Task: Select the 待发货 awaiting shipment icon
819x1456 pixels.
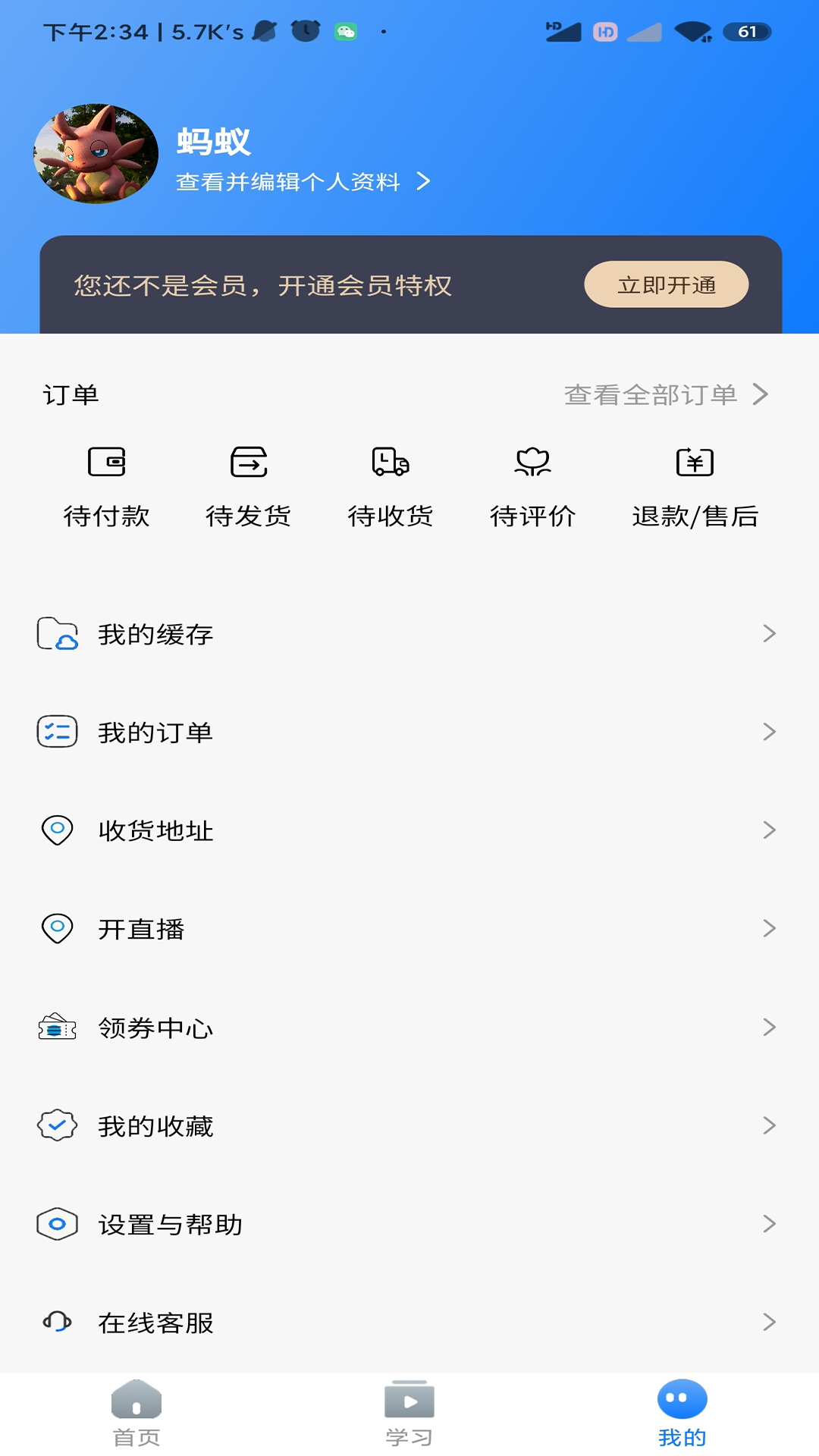Action: pyautogui.click(x=249, y=462)
